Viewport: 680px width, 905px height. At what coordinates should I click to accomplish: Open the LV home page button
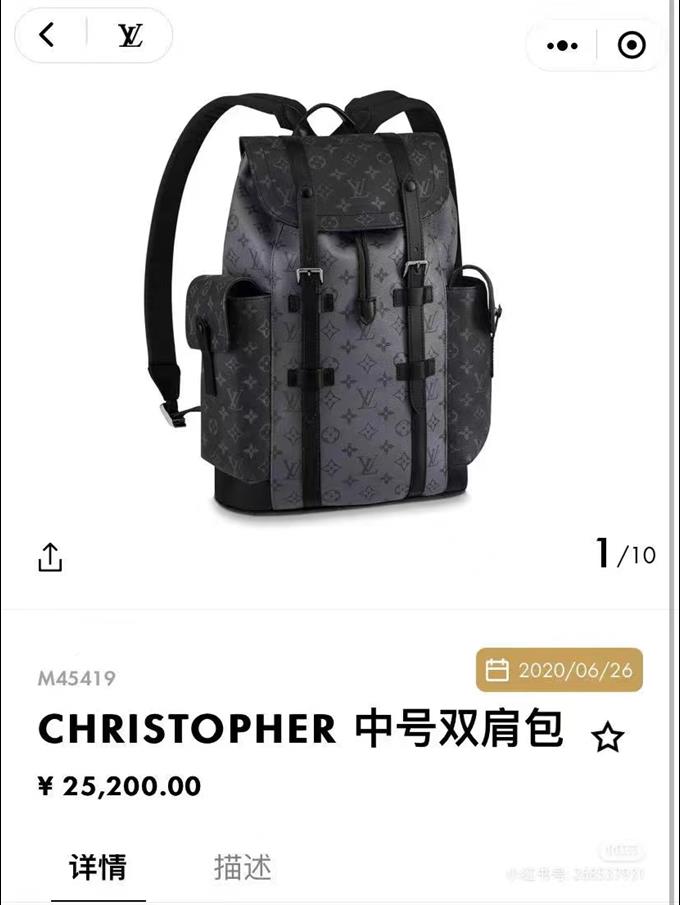point(131,36)
